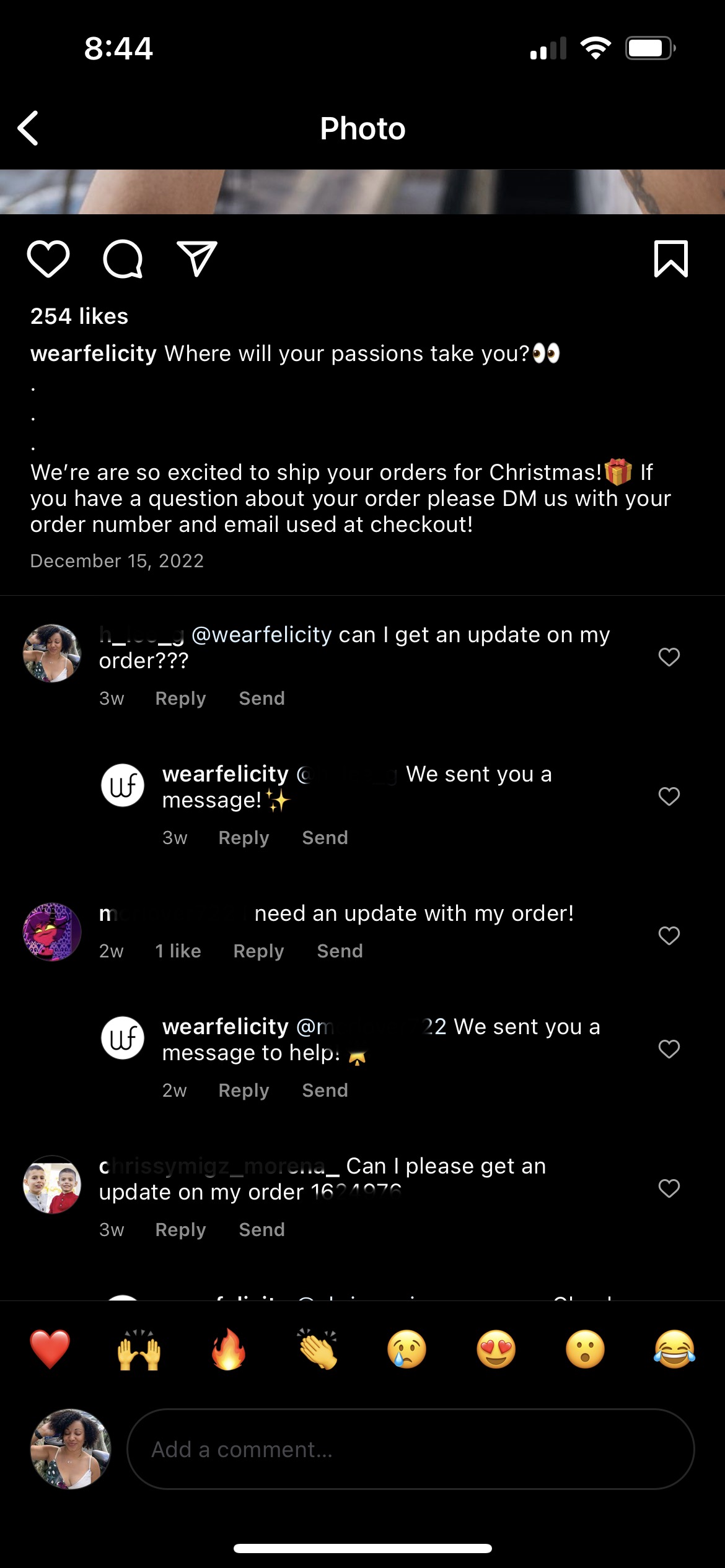The width and height of the screenshot is (725, 1568).
Task: Add the red heart quick emoji
Action: point(50,1349)
